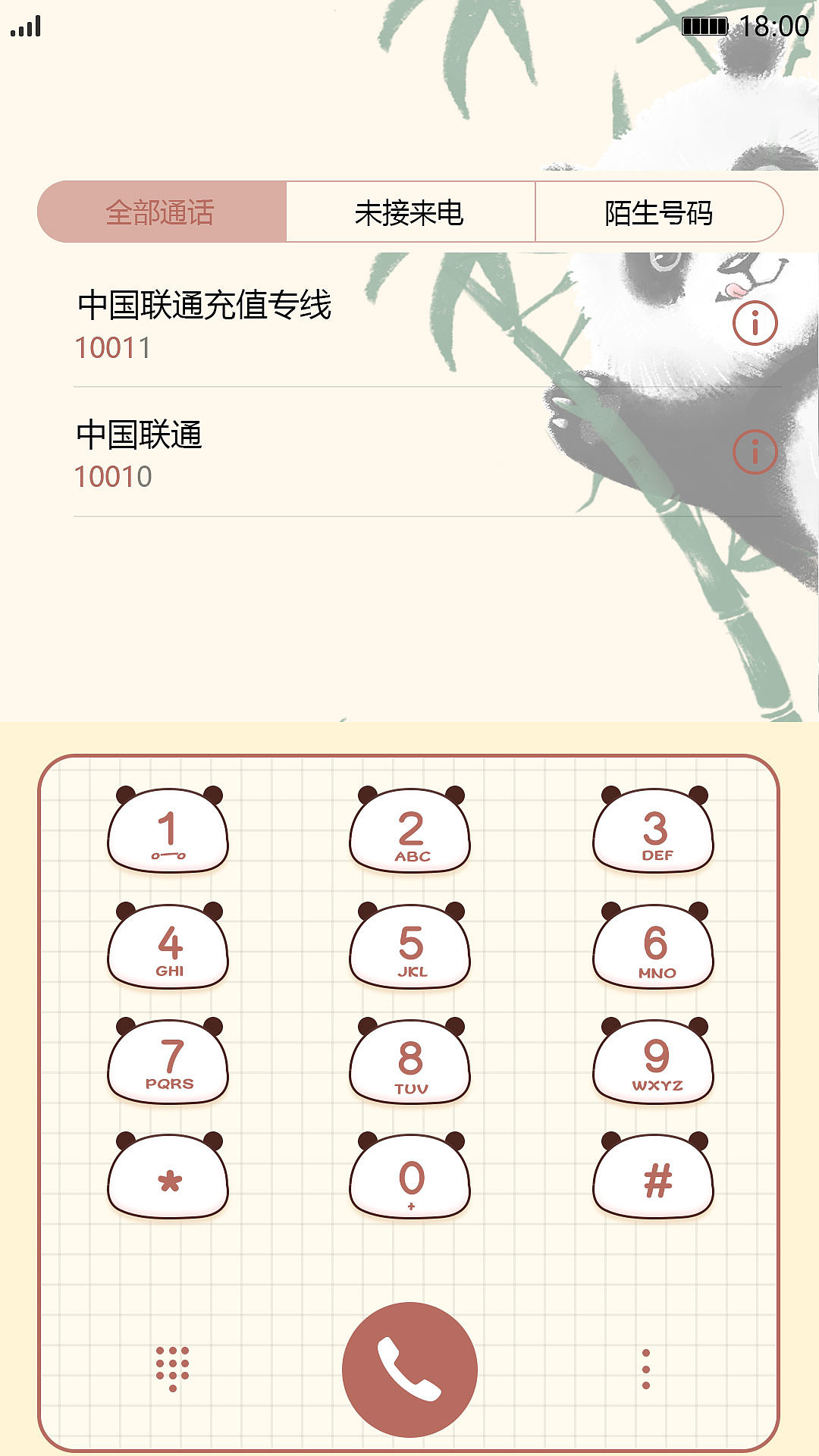Open call log entry 中国联通充值专线
Image resolution: width=819 pixels, height=1456 pixels.
coord(303,323)
